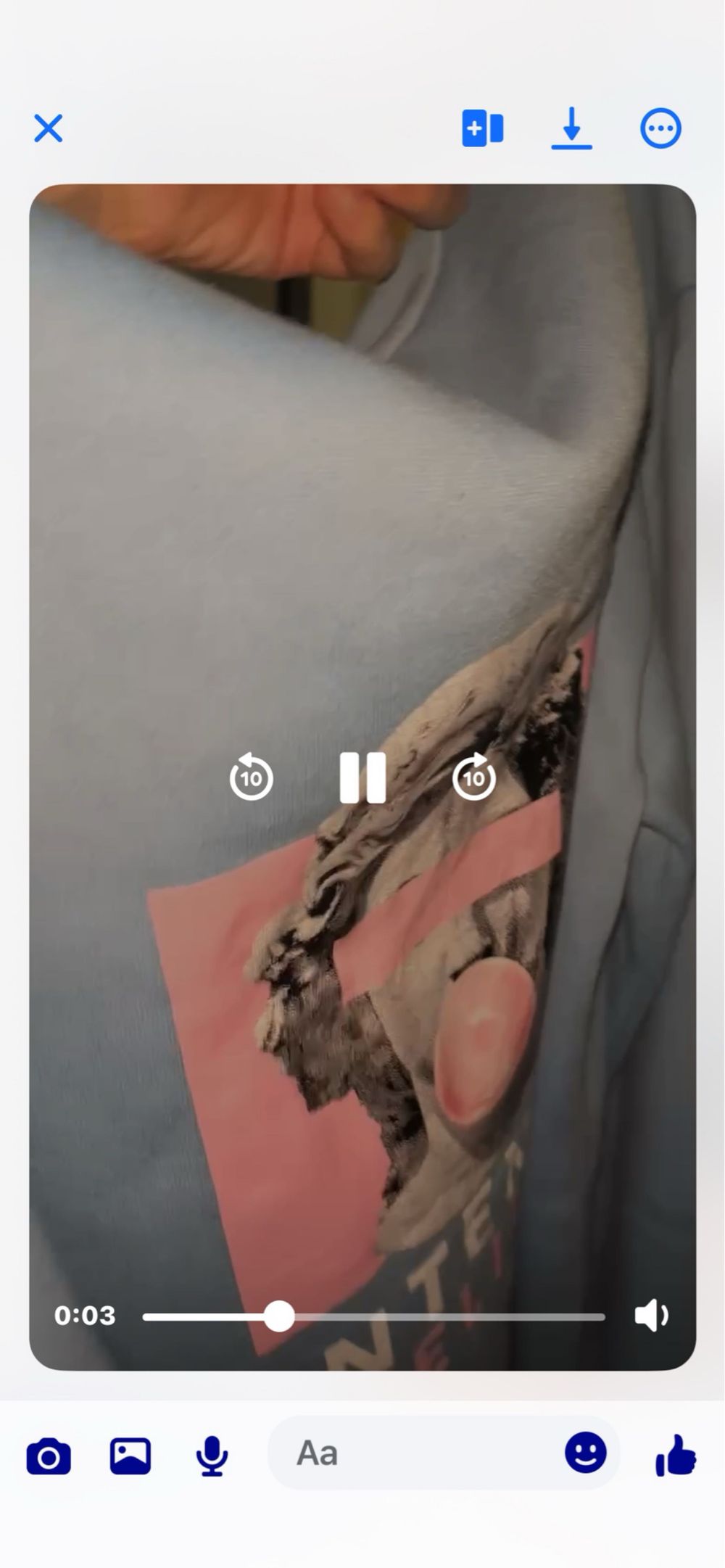Open the photo gallery picker
The image size is (725, 1568).
tap(130, 1456)
